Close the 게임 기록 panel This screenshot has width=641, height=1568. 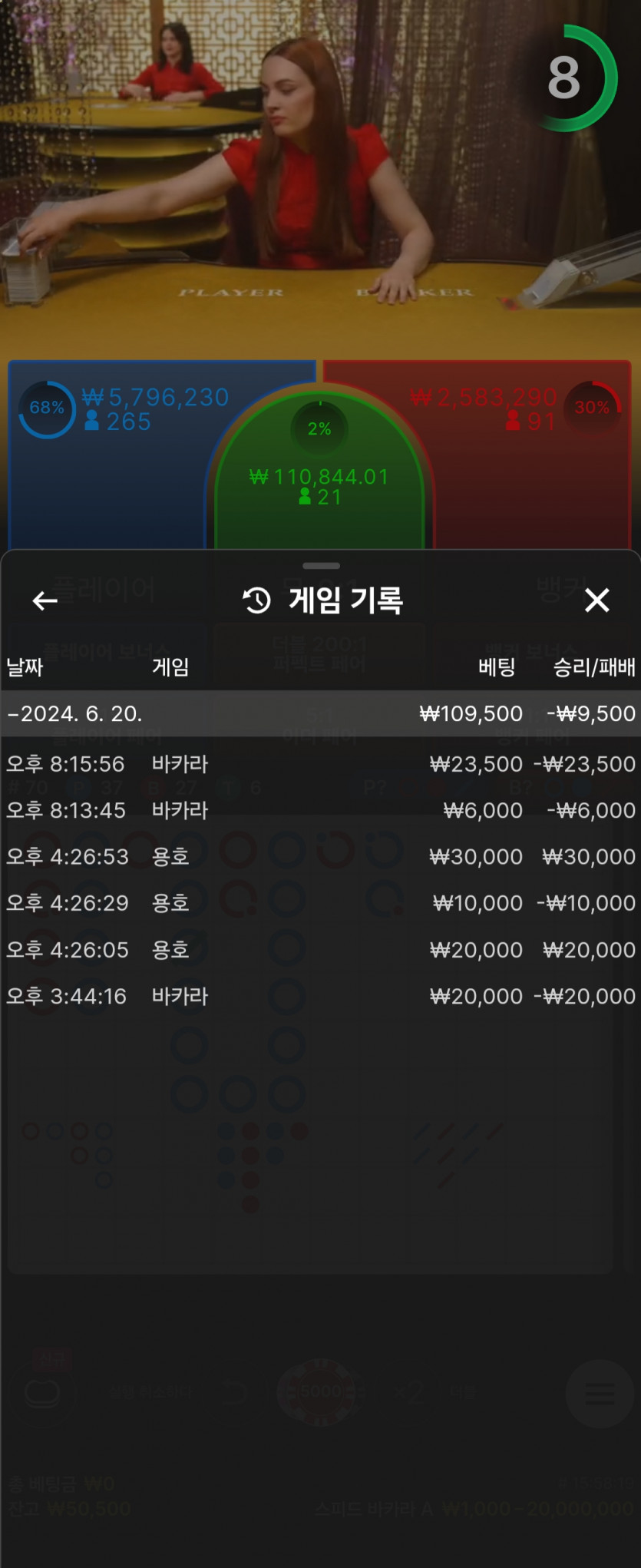tap(596, 600)
